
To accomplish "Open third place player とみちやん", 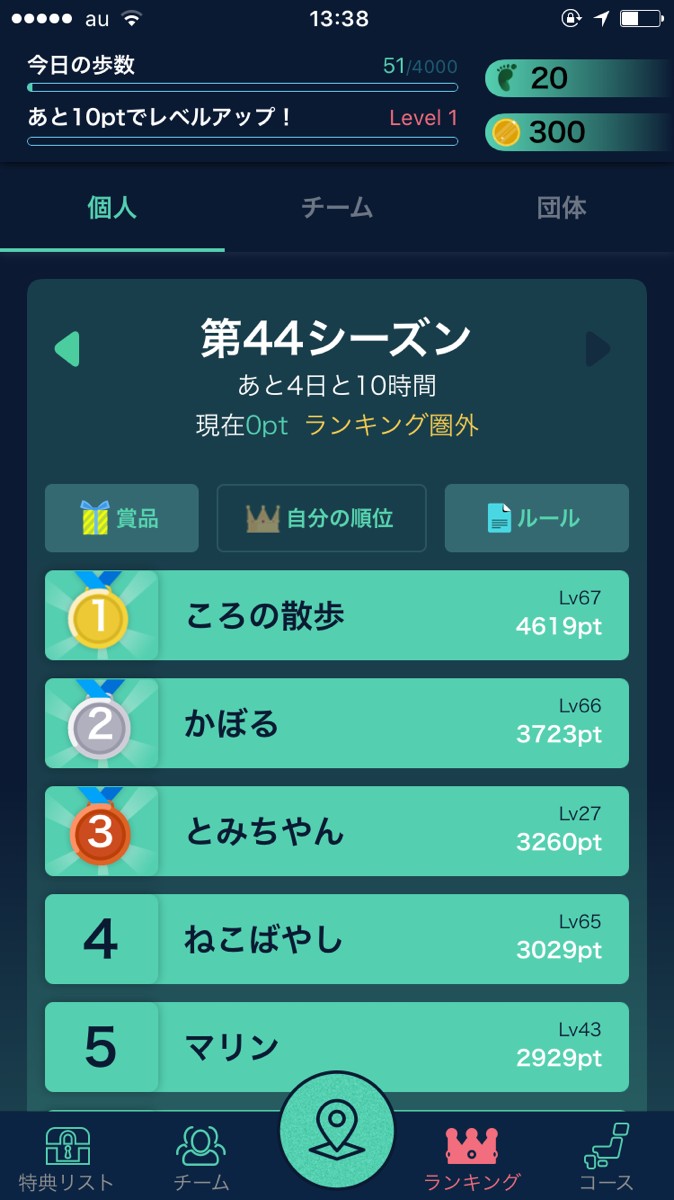I will point(336,832).
